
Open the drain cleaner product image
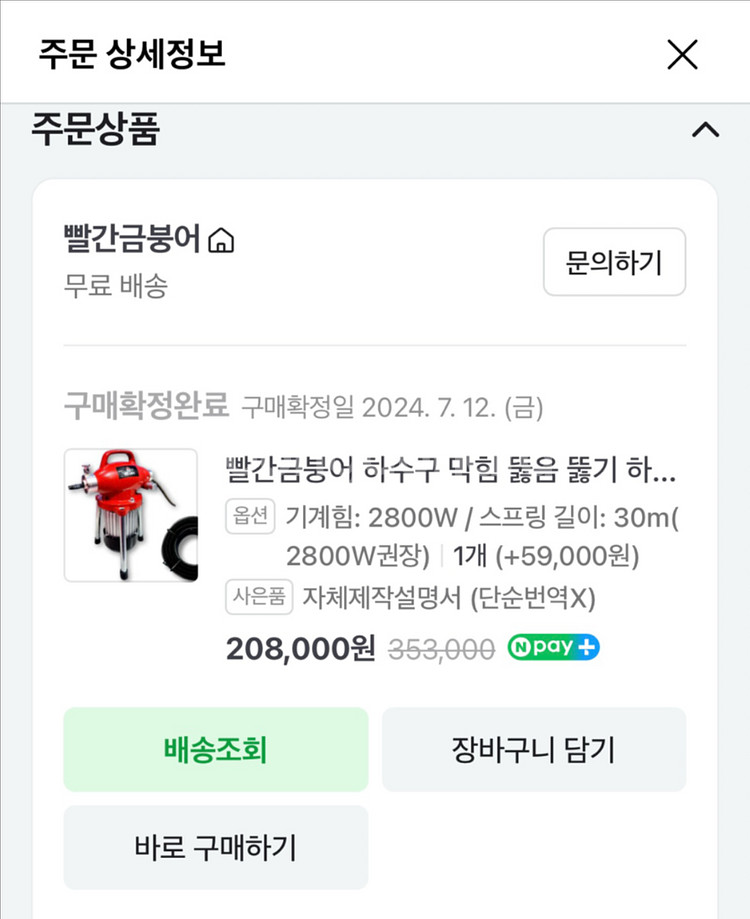coord(131,515)
